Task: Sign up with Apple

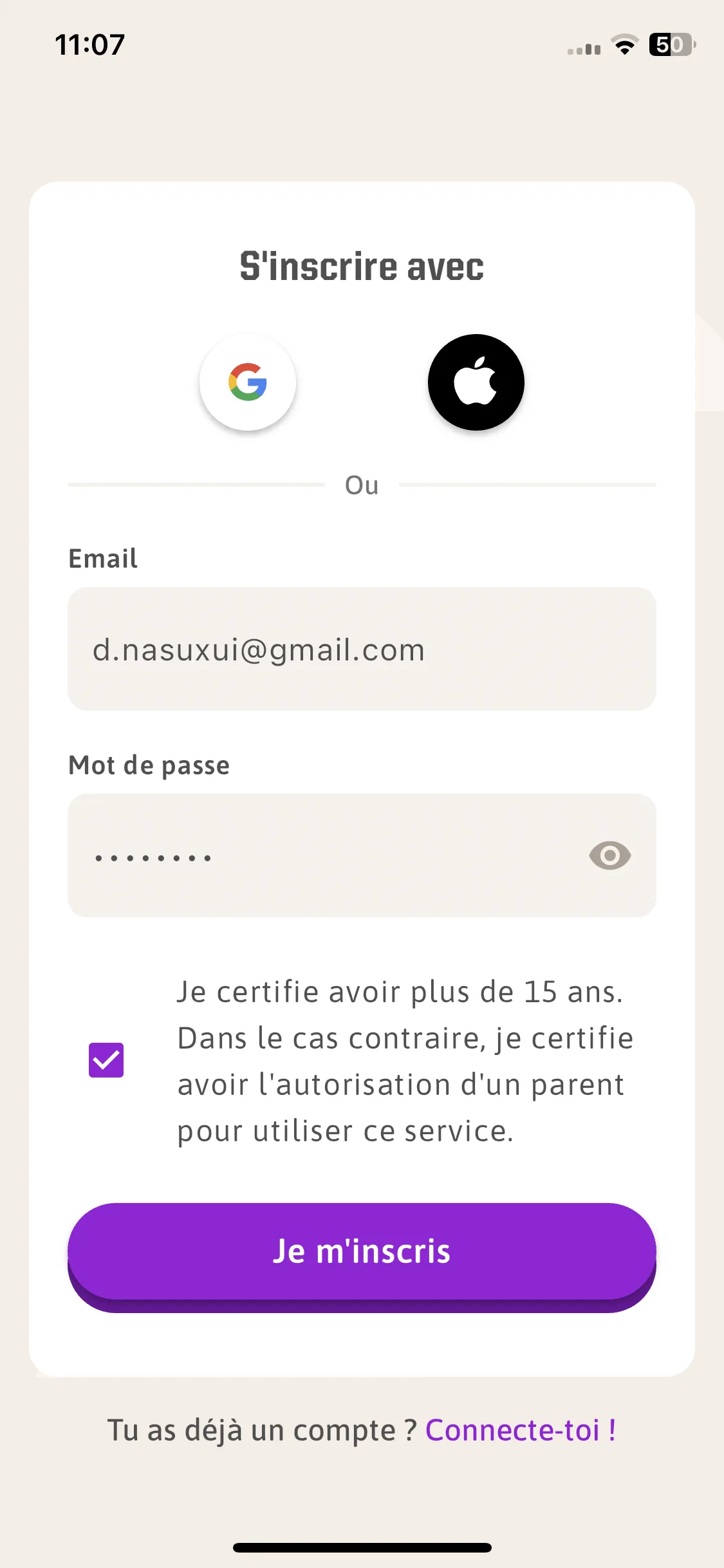Action: tap(476, 382)
